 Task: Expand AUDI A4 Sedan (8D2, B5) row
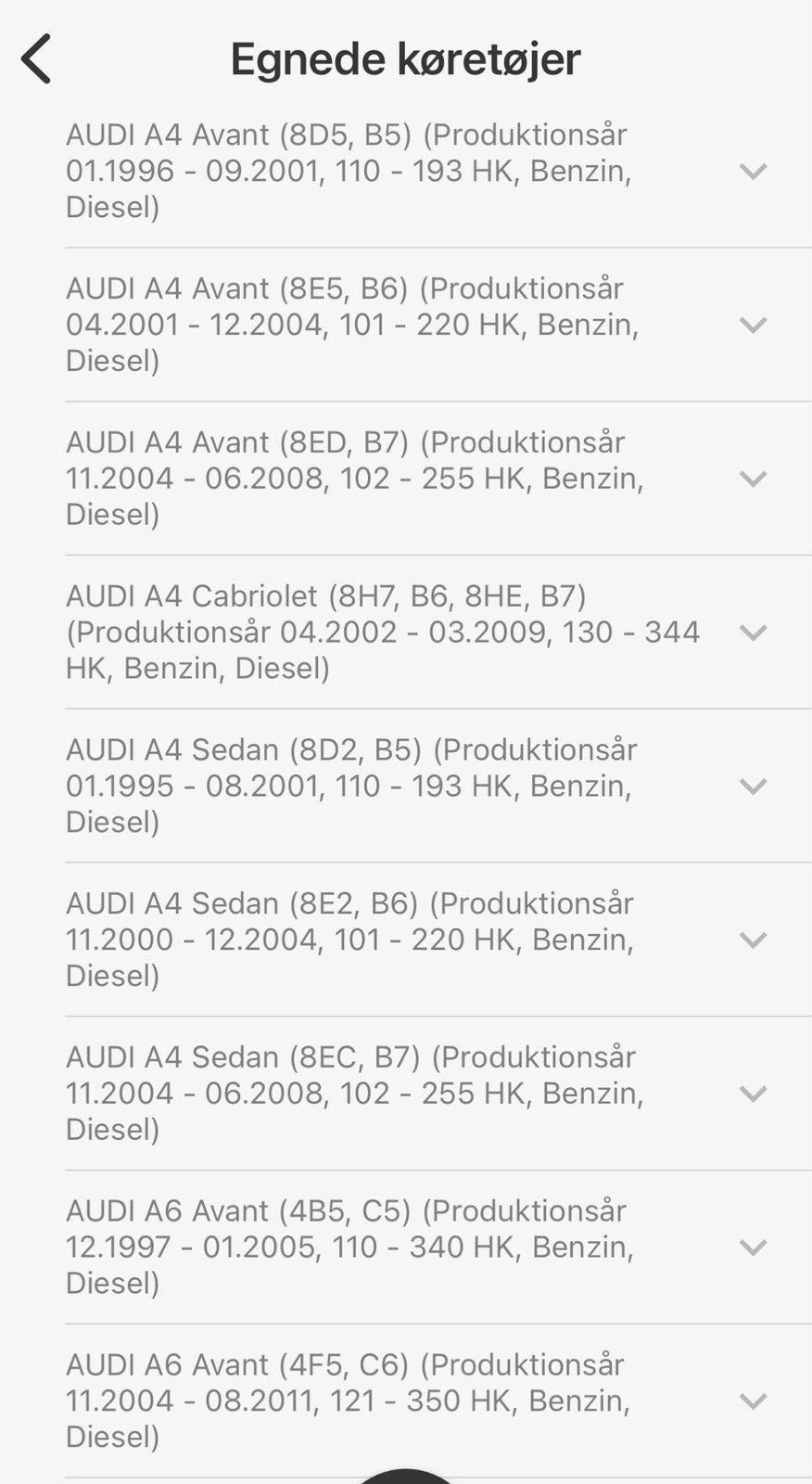point(753,787)
